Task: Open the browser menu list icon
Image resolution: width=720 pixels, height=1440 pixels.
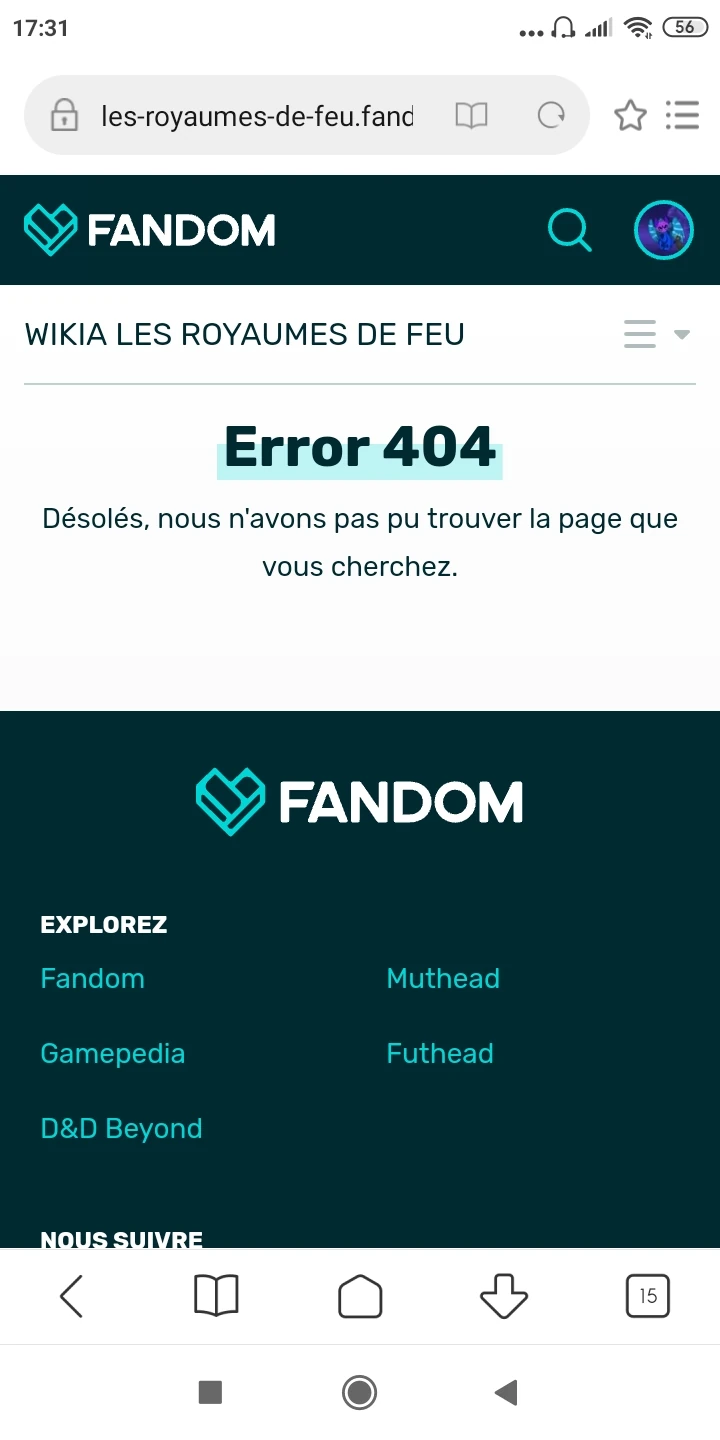Action: click(682, 116)
